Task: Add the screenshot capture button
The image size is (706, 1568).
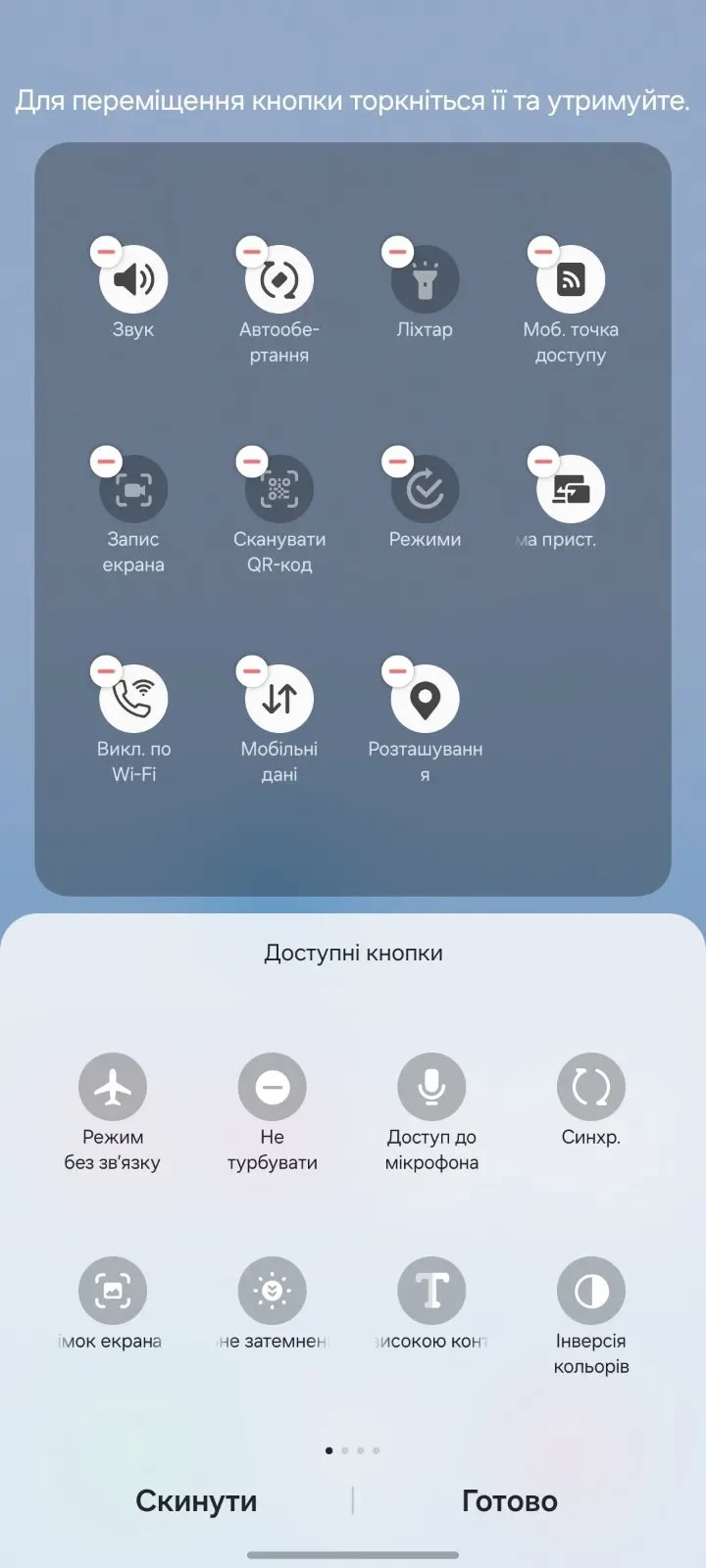Action: (113, 1292)
